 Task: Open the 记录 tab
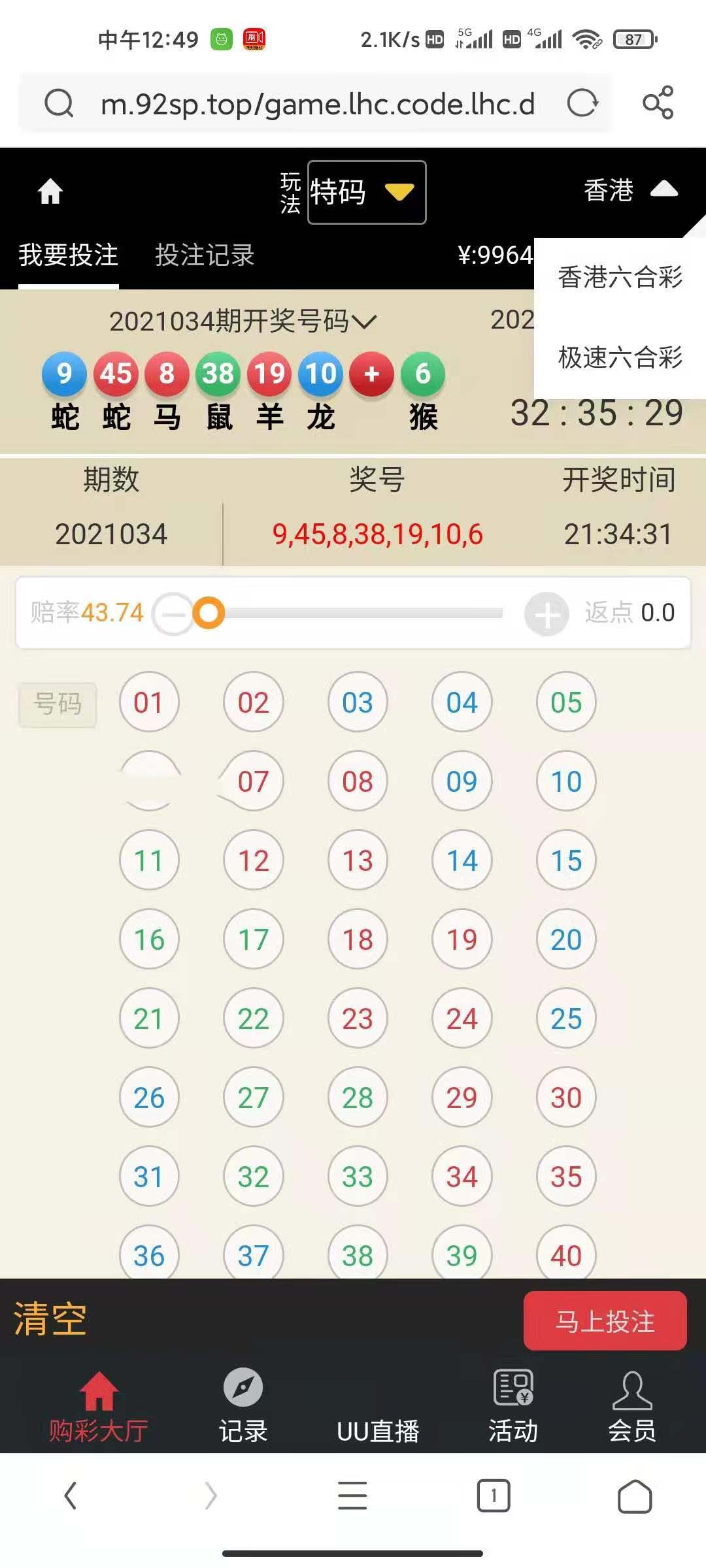(x=243, y=1405)
